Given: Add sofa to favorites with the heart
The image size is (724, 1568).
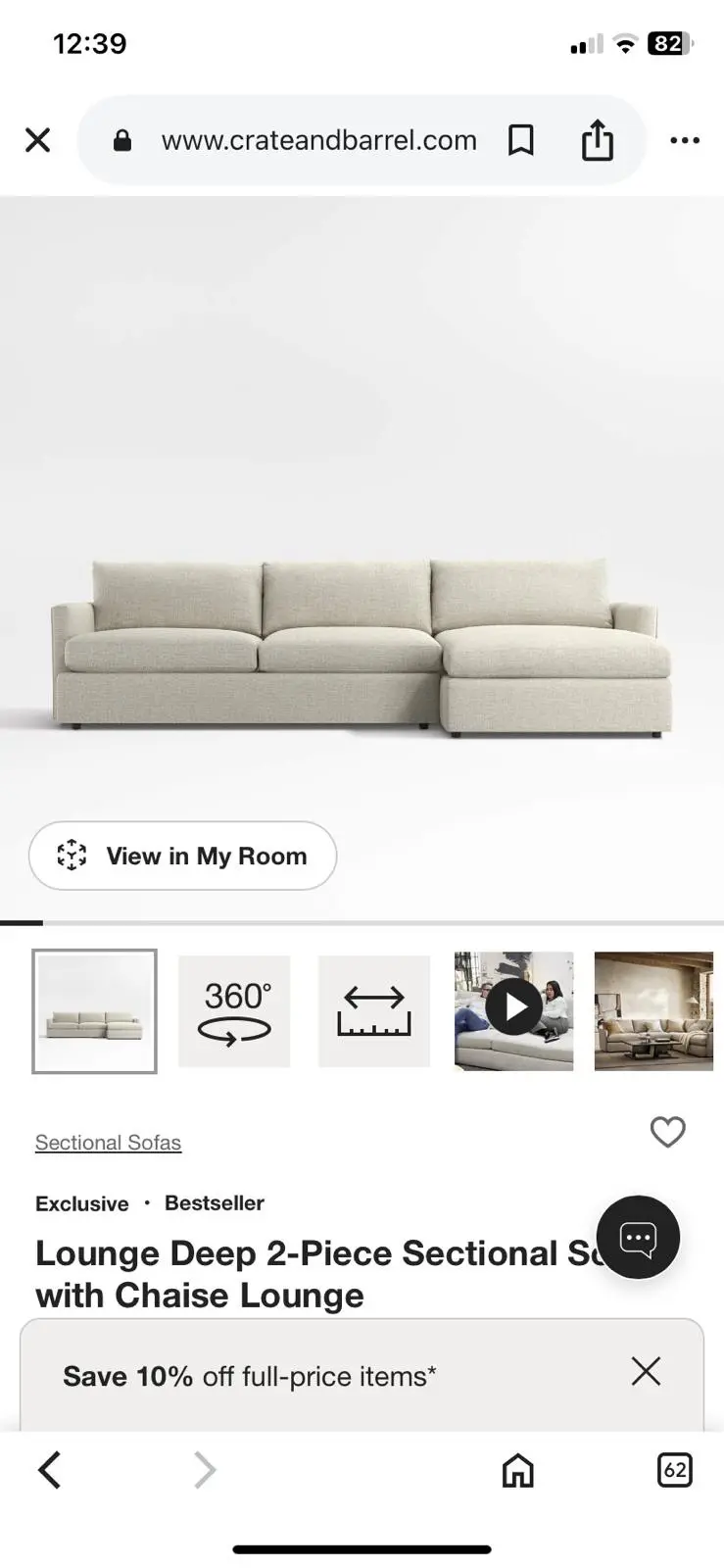Looking at the screenshot, I should pyautogui.click(x=667, y=1133).
